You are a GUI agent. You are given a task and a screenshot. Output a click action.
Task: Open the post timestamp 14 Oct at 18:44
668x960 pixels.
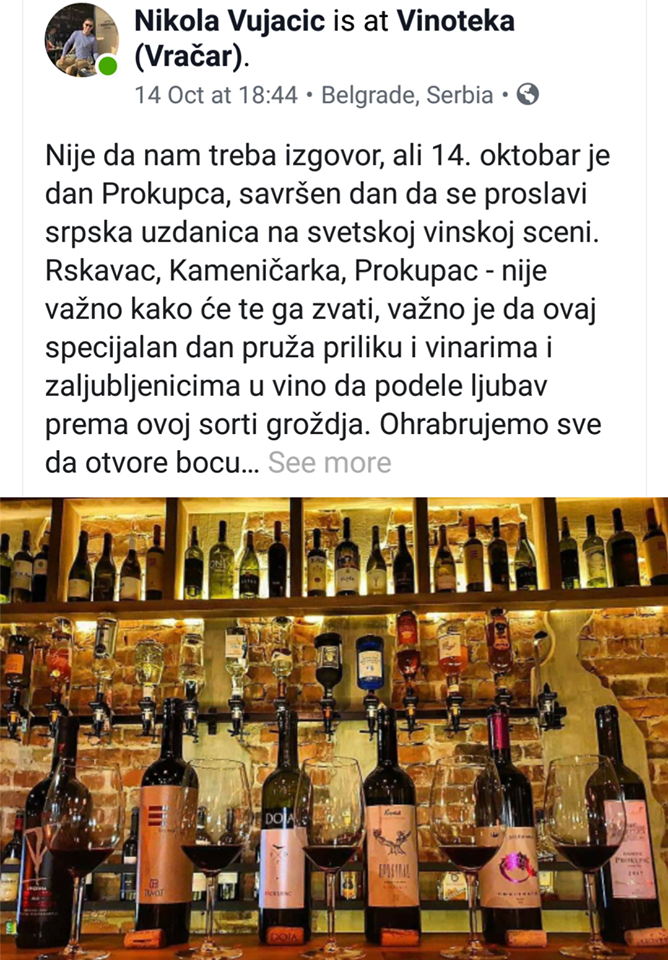click(x=216, y=95)
